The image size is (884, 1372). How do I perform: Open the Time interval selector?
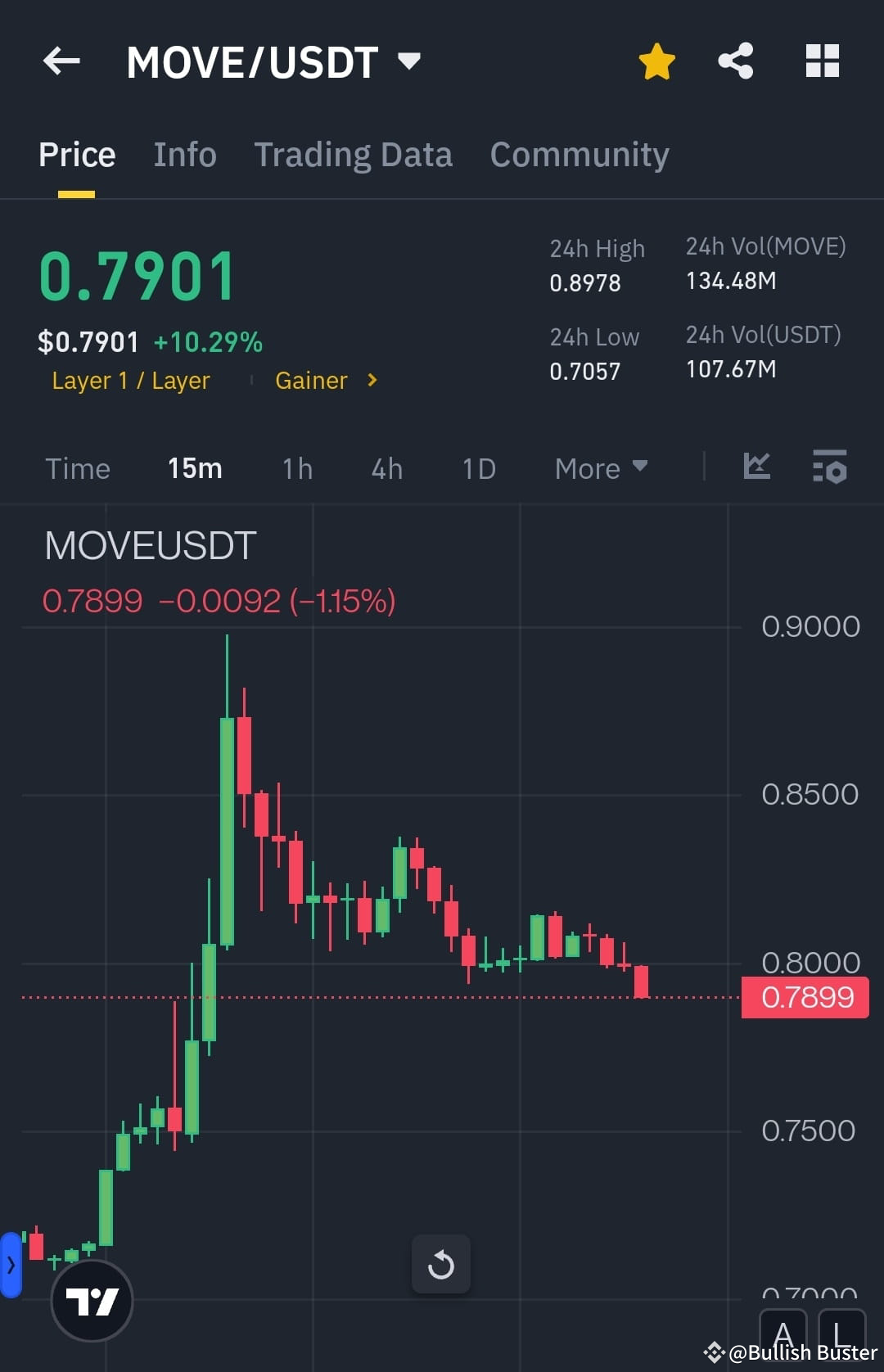[x=78, y=467]
